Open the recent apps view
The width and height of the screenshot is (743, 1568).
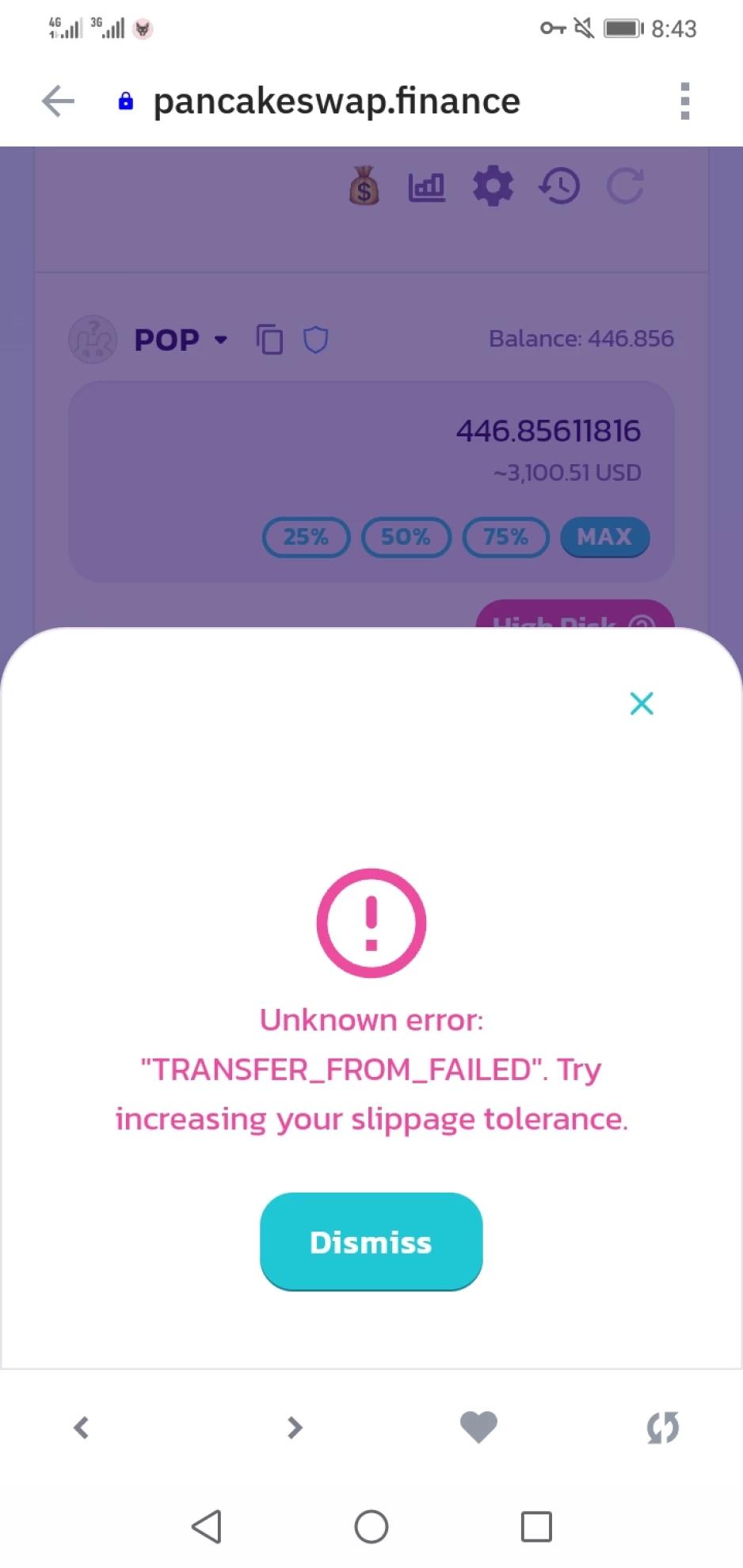(536, 1526)
